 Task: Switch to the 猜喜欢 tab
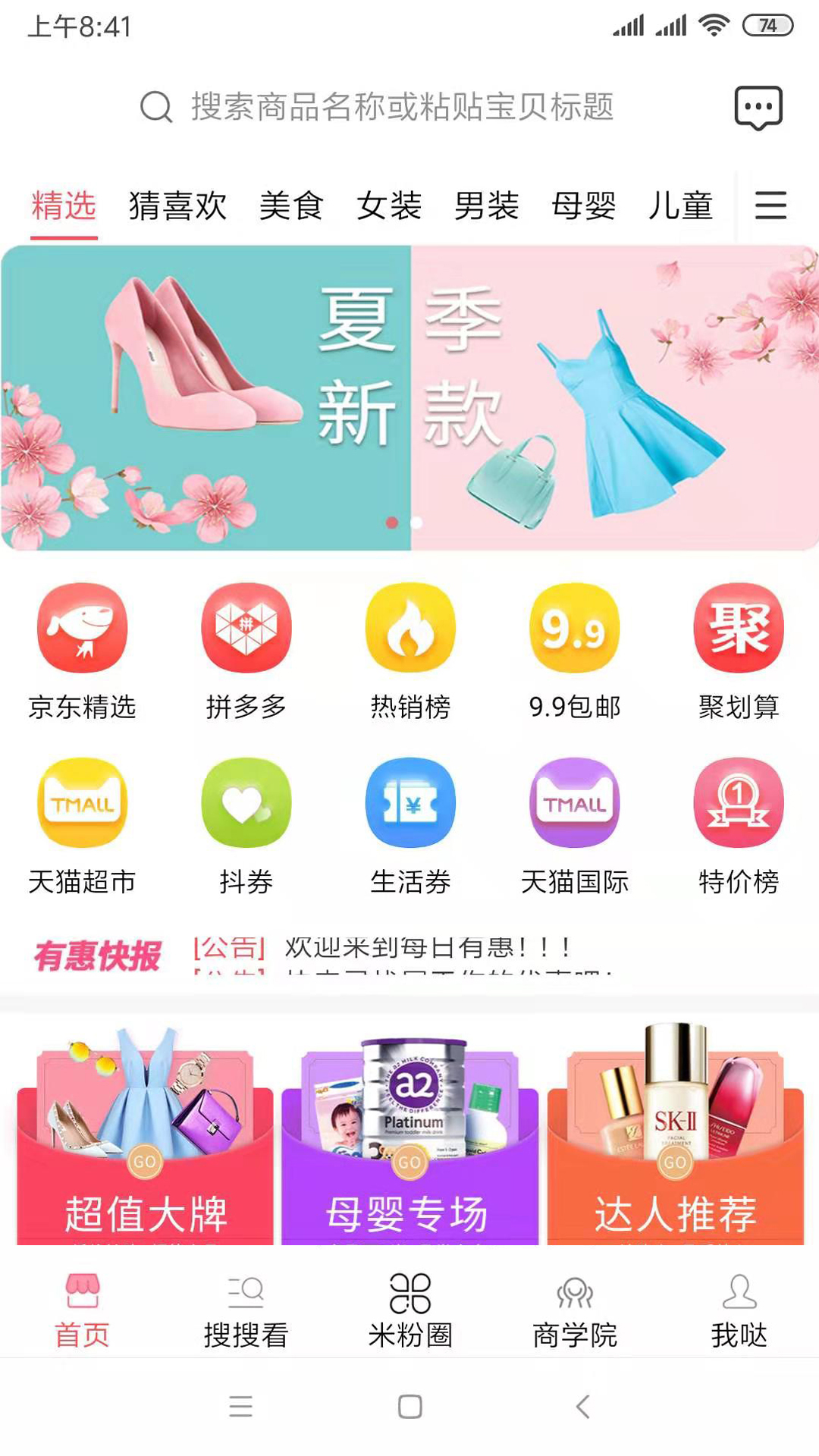(x=177, y=206)
